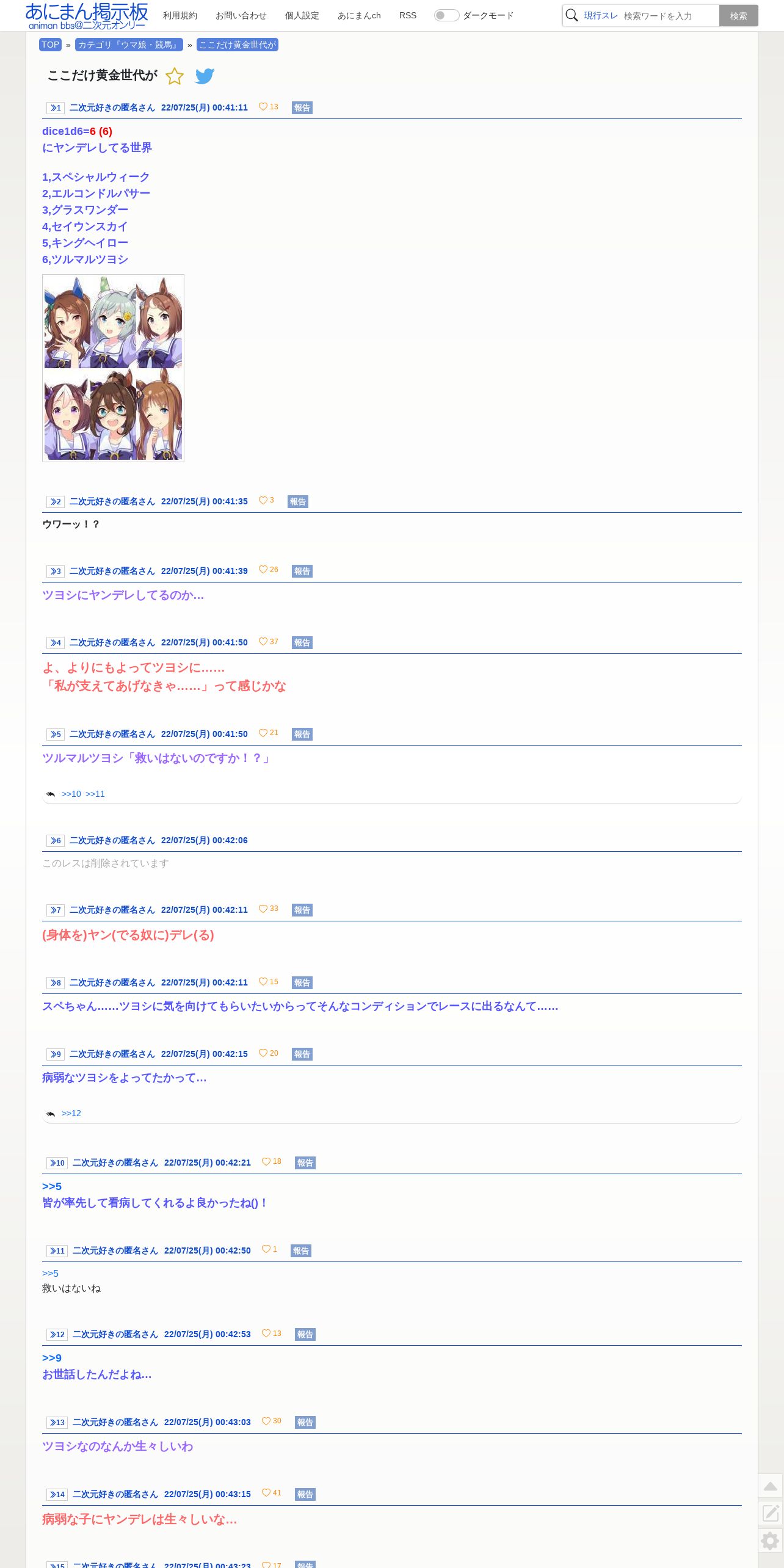Viewport: 784px width, 1568px height.
Task: Open 個人設定 from the top menu
Action: 302,15
